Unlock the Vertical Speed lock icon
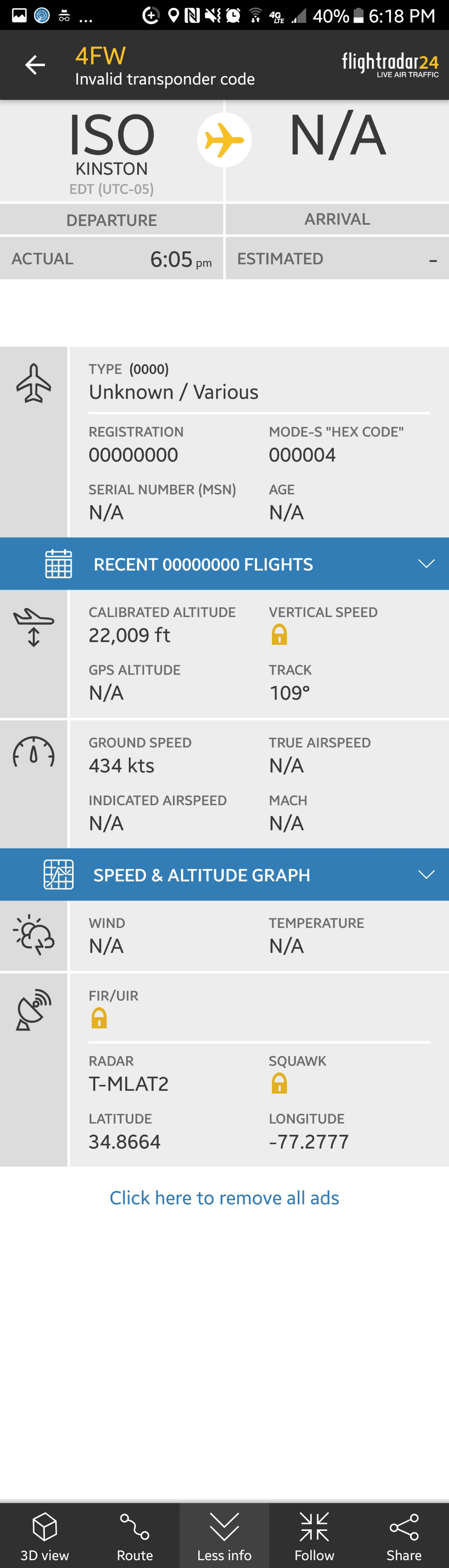 tap(279, 635)
